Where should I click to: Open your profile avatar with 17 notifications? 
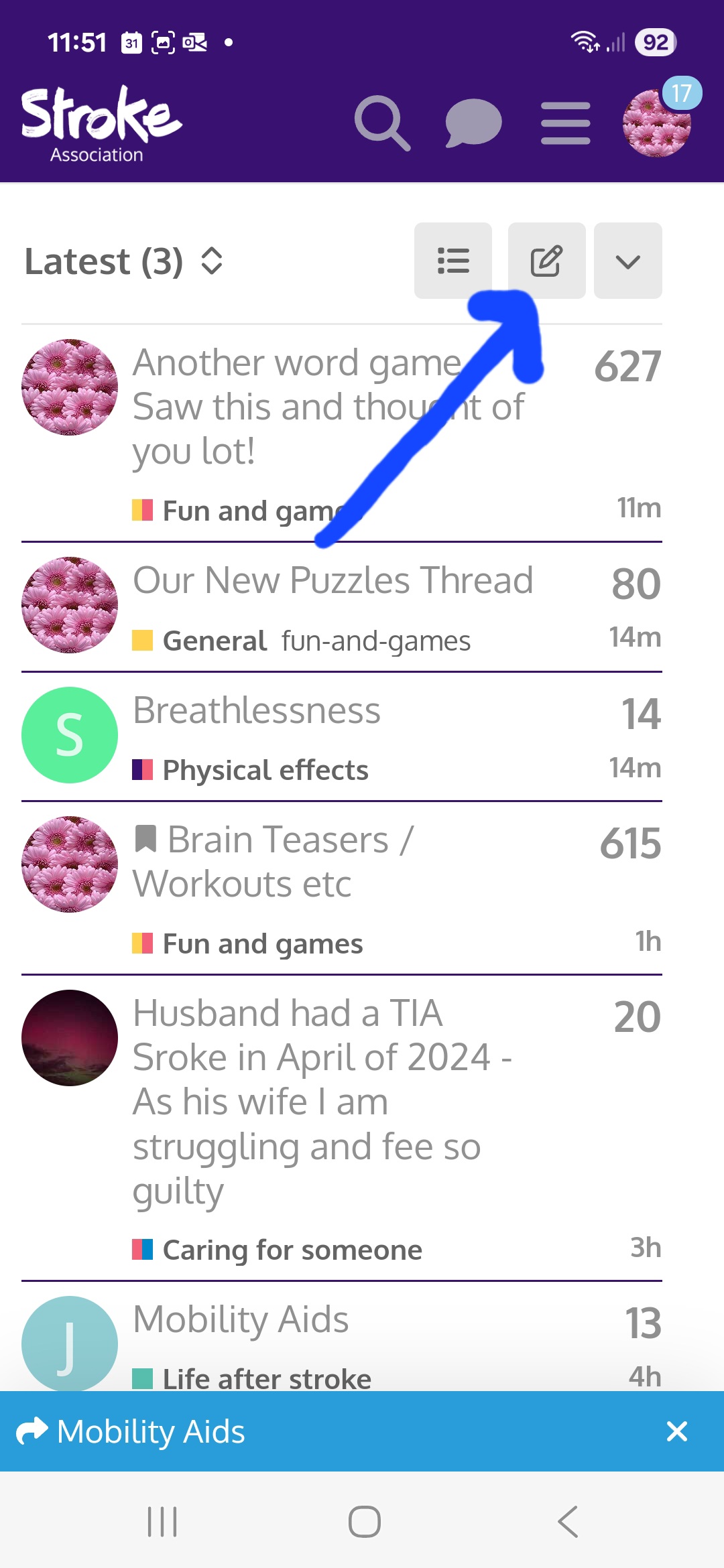tap(657, 123)
